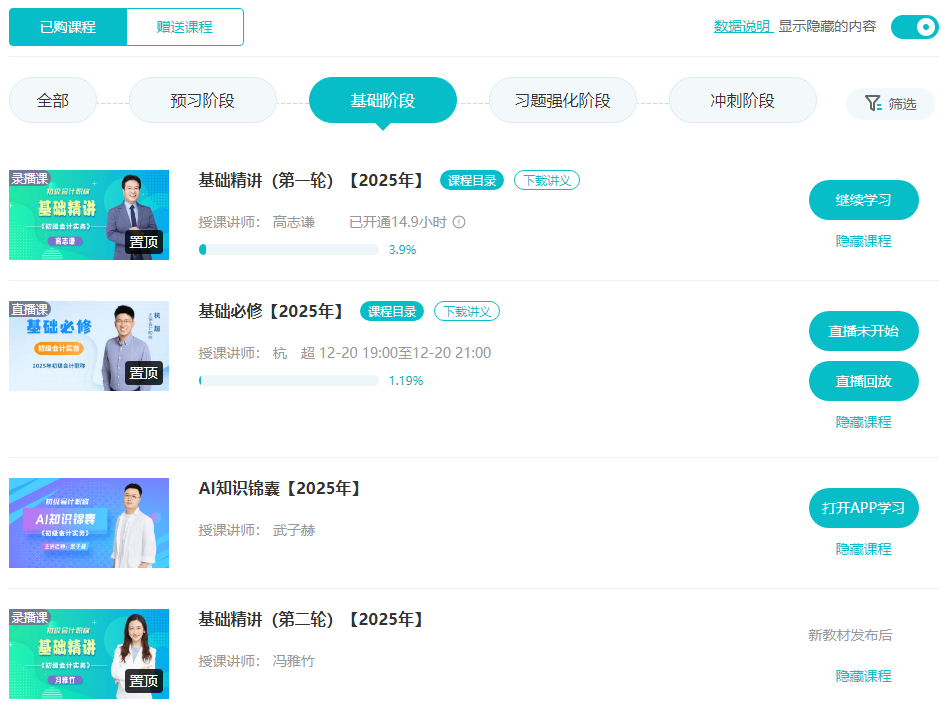This screenshot has height=708, width=946.
Task: Watch 直播回放 for 基础必修
Action: click(863, 381)
